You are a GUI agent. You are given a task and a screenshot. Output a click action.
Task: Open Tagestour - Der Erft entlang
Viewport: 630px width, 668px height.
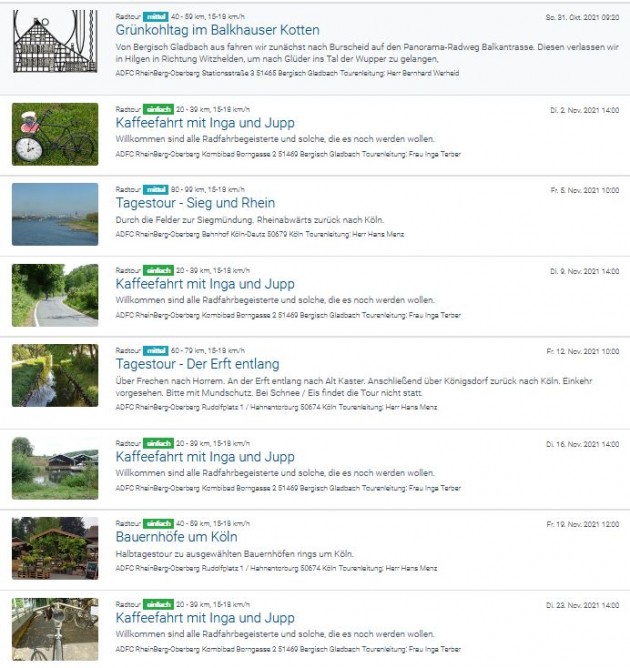click(197, 364)
